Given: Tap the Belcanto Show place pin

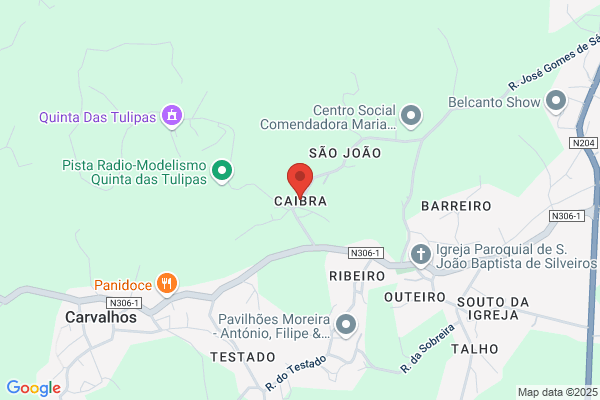Looking at the screenshot, I should tap(556, 102).
